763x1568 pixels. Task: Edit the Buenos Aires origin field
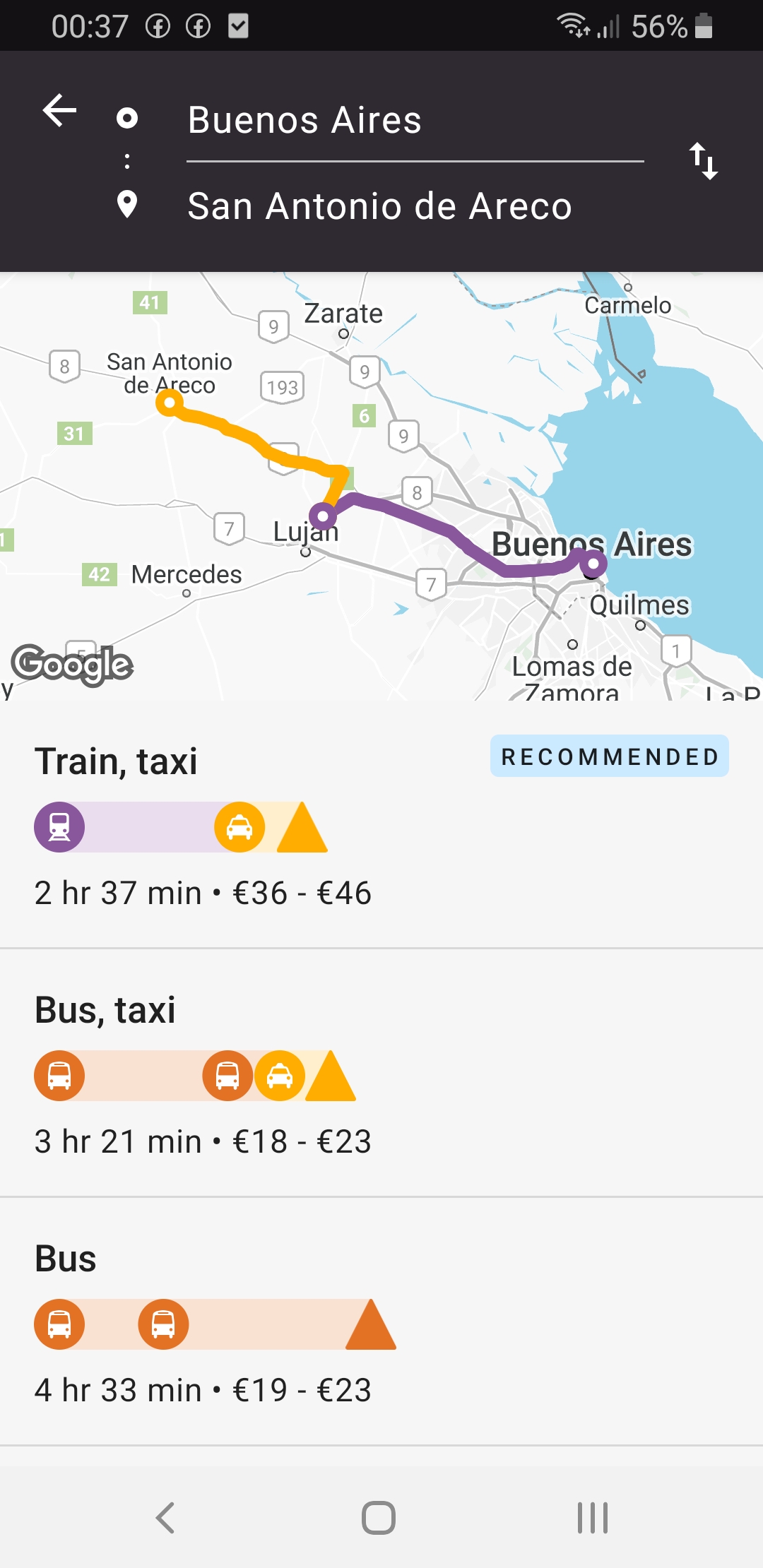point(415,120)
